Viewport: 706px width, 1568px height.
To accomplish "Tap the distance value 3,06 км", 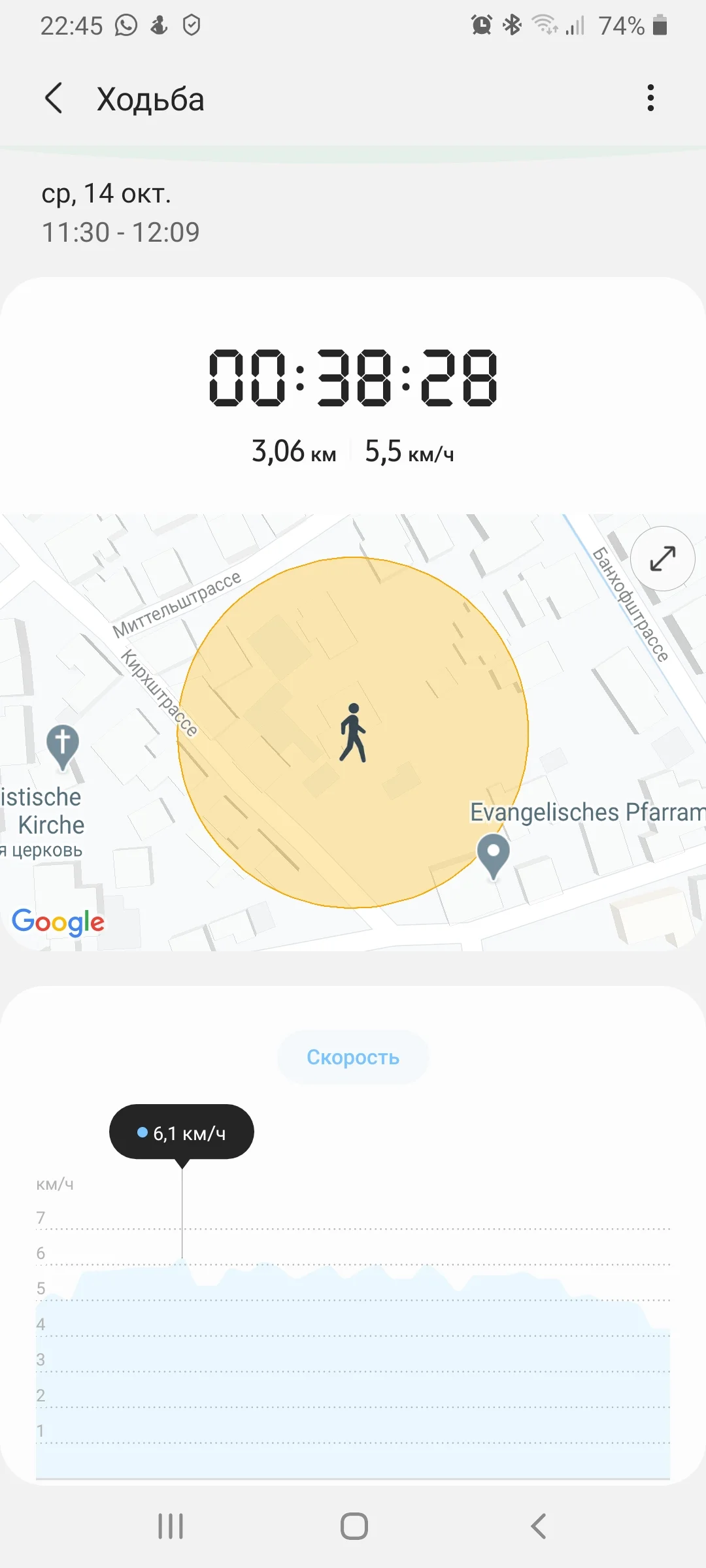I will point(293,450).
